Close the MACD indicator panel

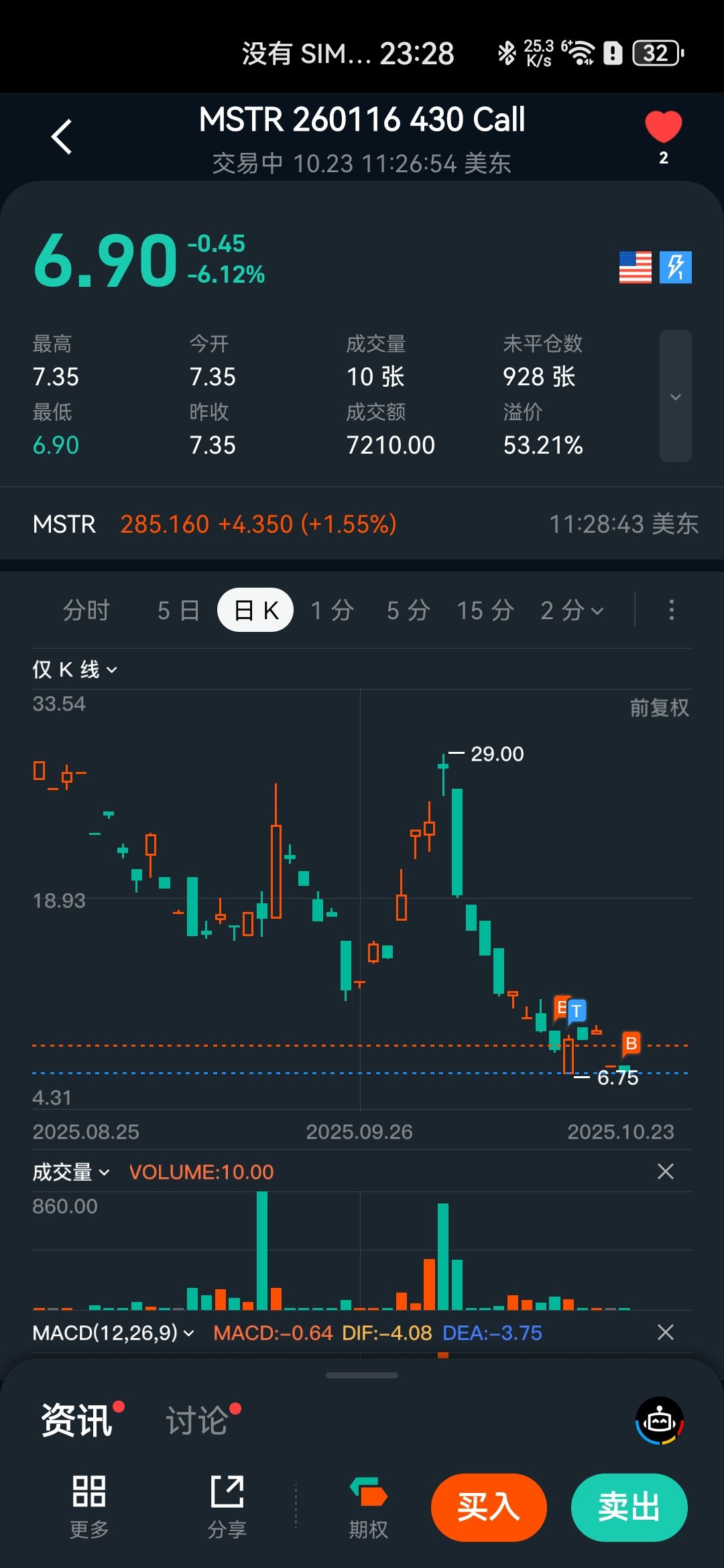pos(665,1332)
